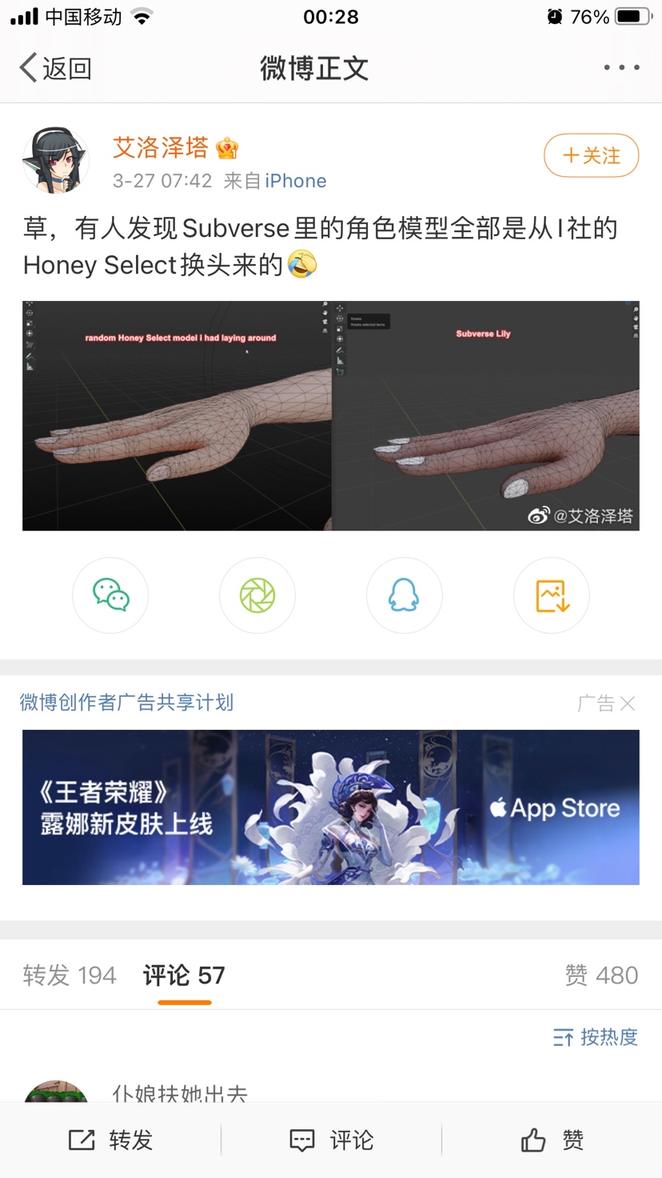
Task: Close the 广告 ad banner
Action: [625, 703]
